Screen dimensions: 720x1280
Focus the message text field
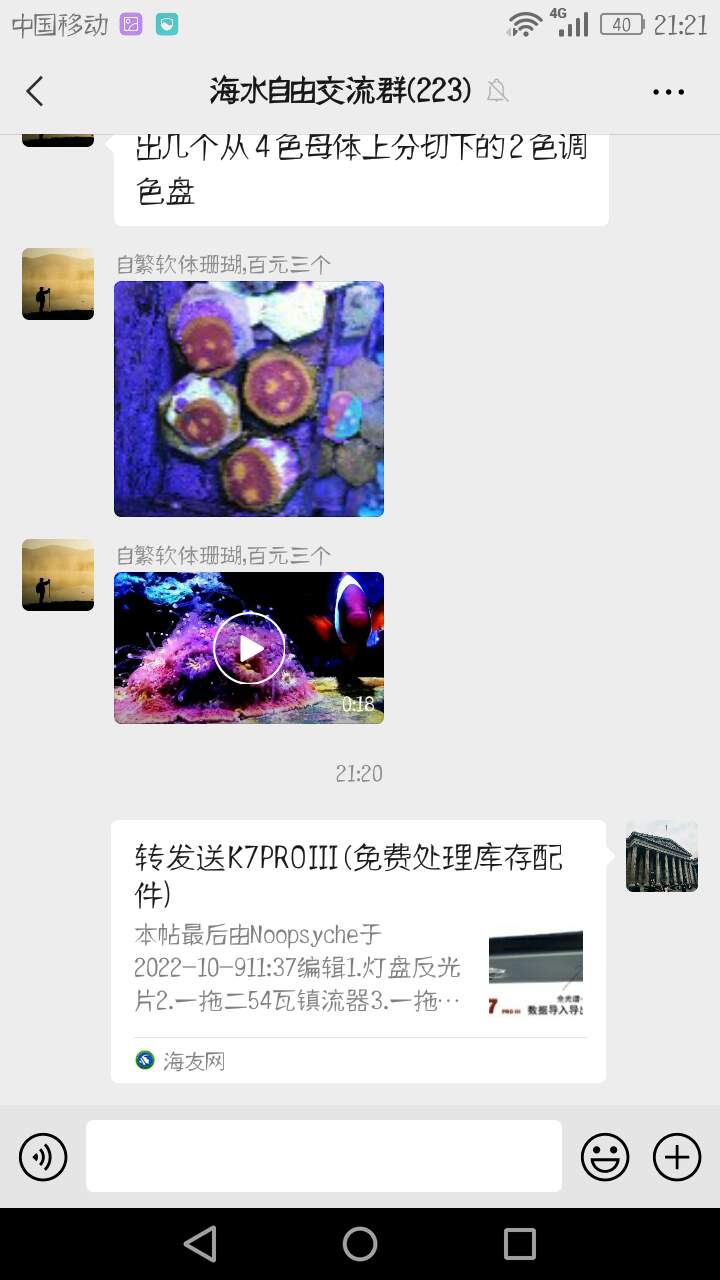point(323,1156)
